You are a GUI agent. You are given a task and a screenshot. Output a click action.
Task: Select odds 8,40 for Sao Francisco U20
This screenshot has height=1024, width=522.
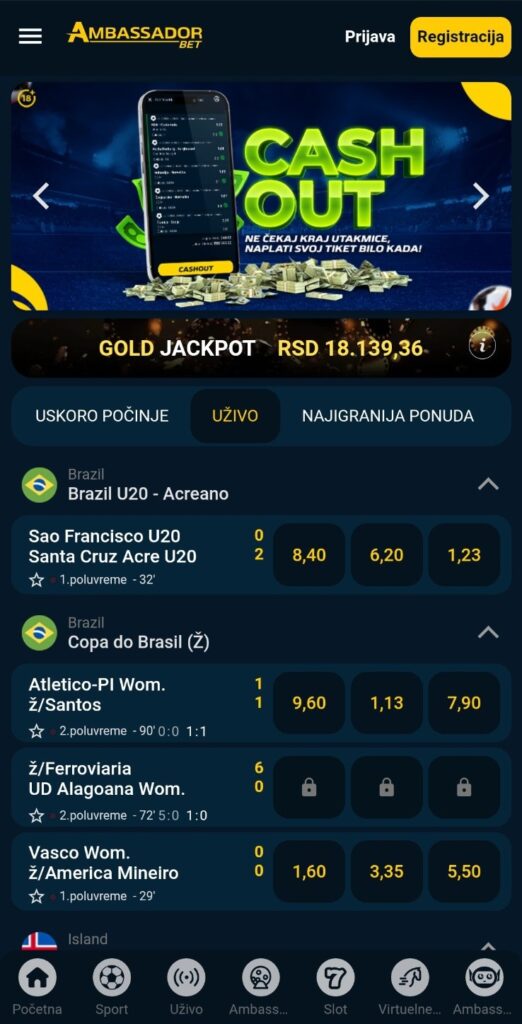309,555
